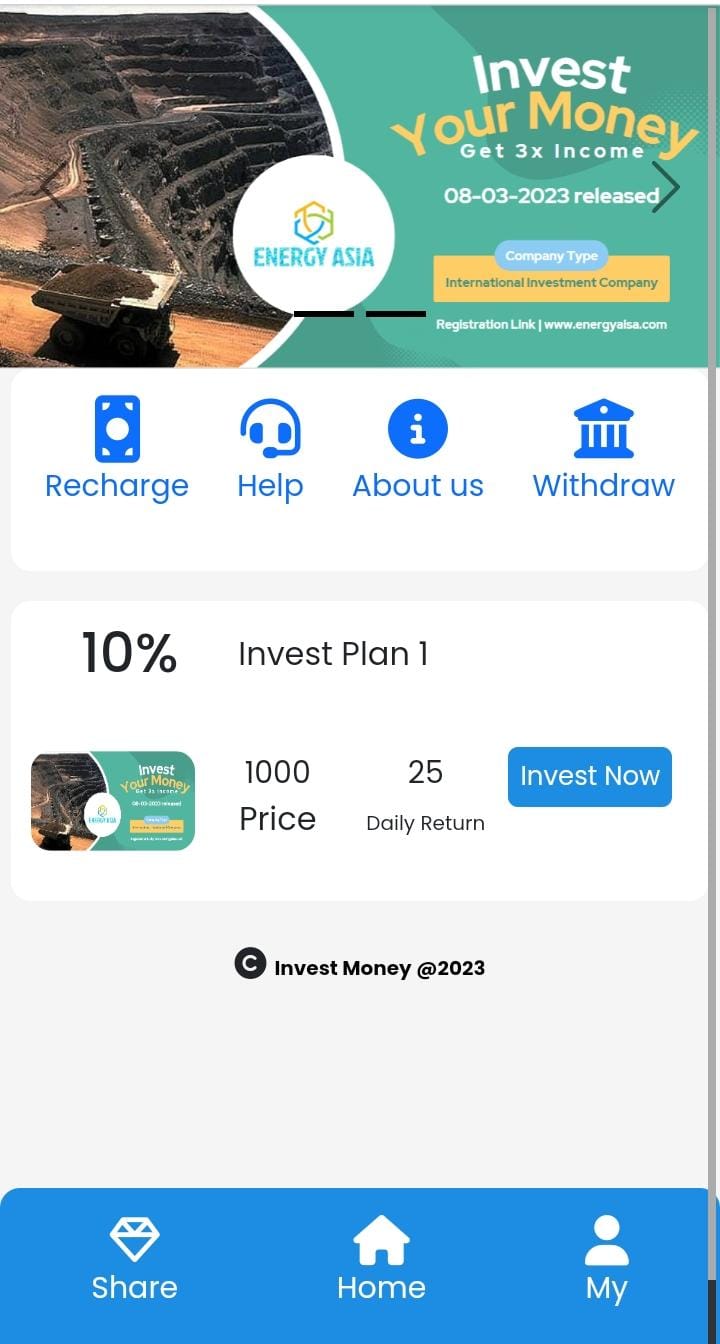Viewport: 720px width, 1344px height.
Task: Tap Invest Now for Invest Plan 1
Action: (590, 776)
